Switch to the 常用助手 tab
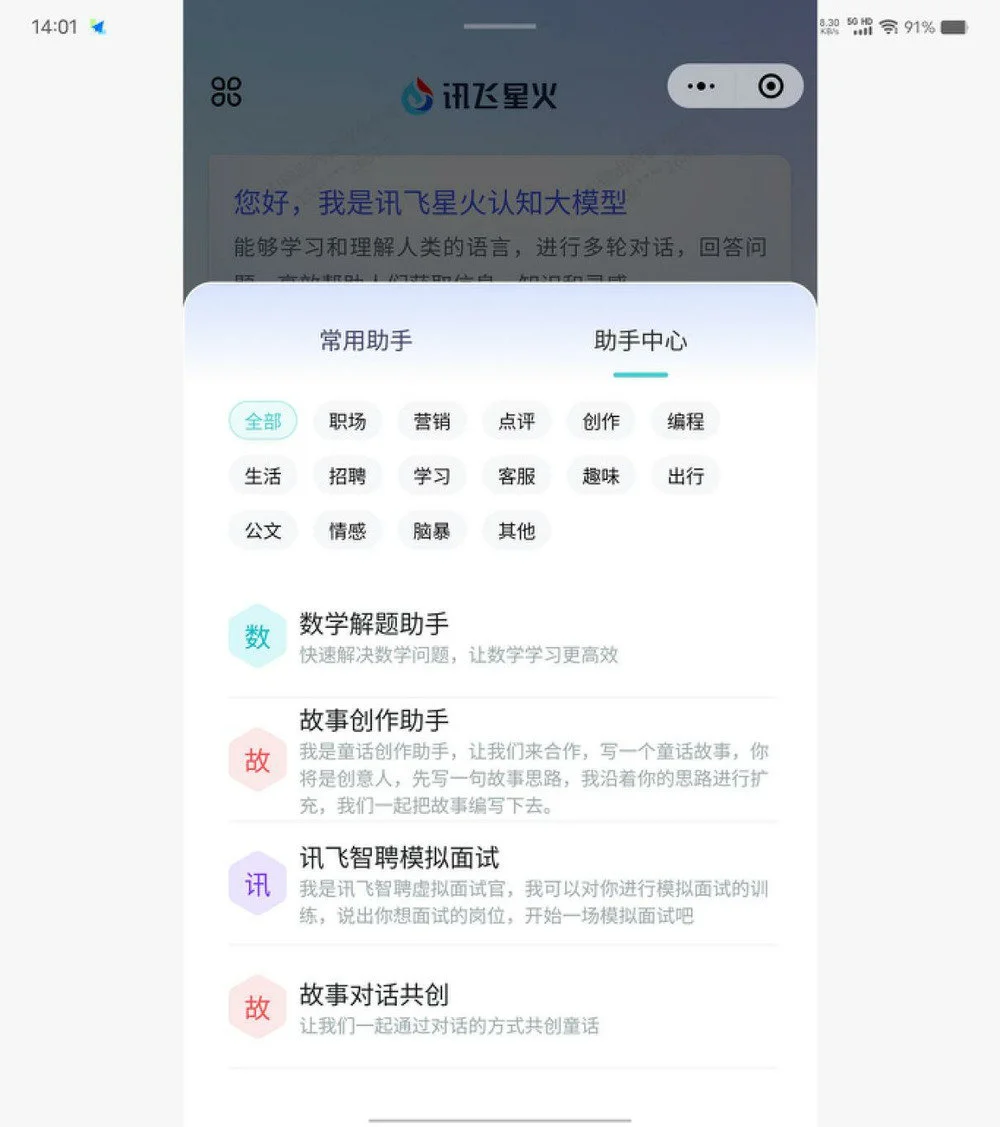This screenshot has width=1000, height=1127. click(365, 341)
